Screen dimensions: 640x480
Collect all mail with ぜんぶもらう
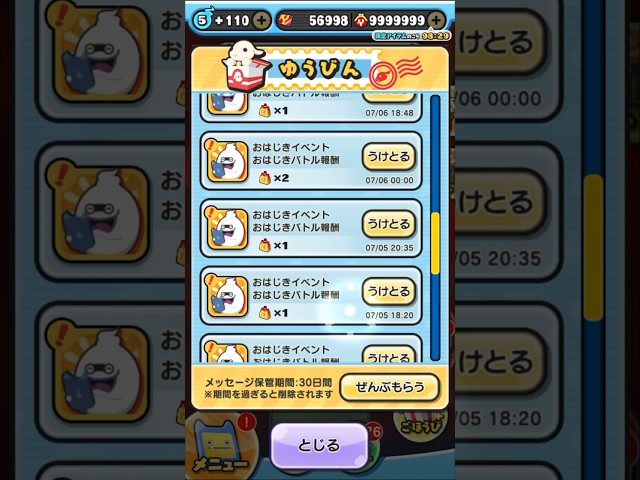tap(389, 387)
